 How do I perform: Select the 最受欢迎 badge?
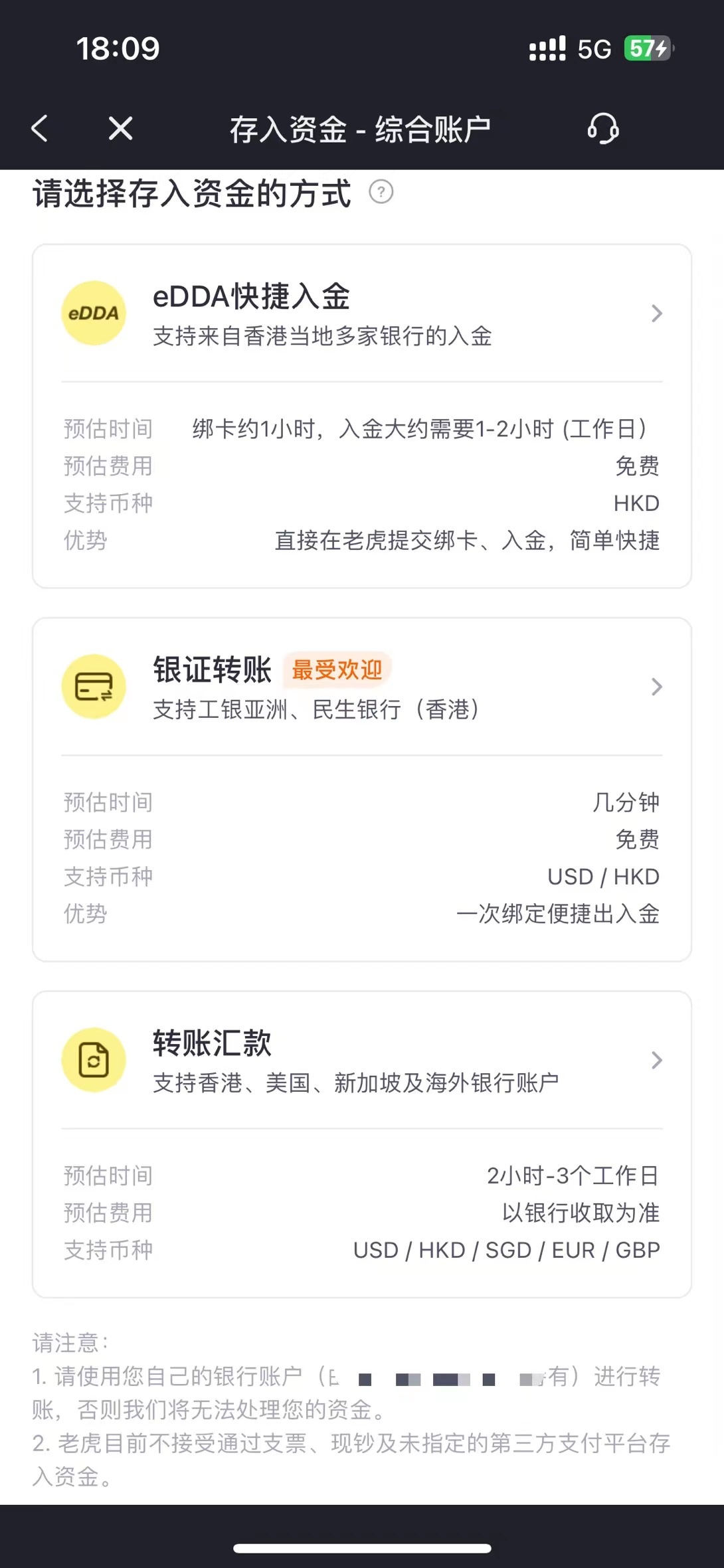point(335,671)
